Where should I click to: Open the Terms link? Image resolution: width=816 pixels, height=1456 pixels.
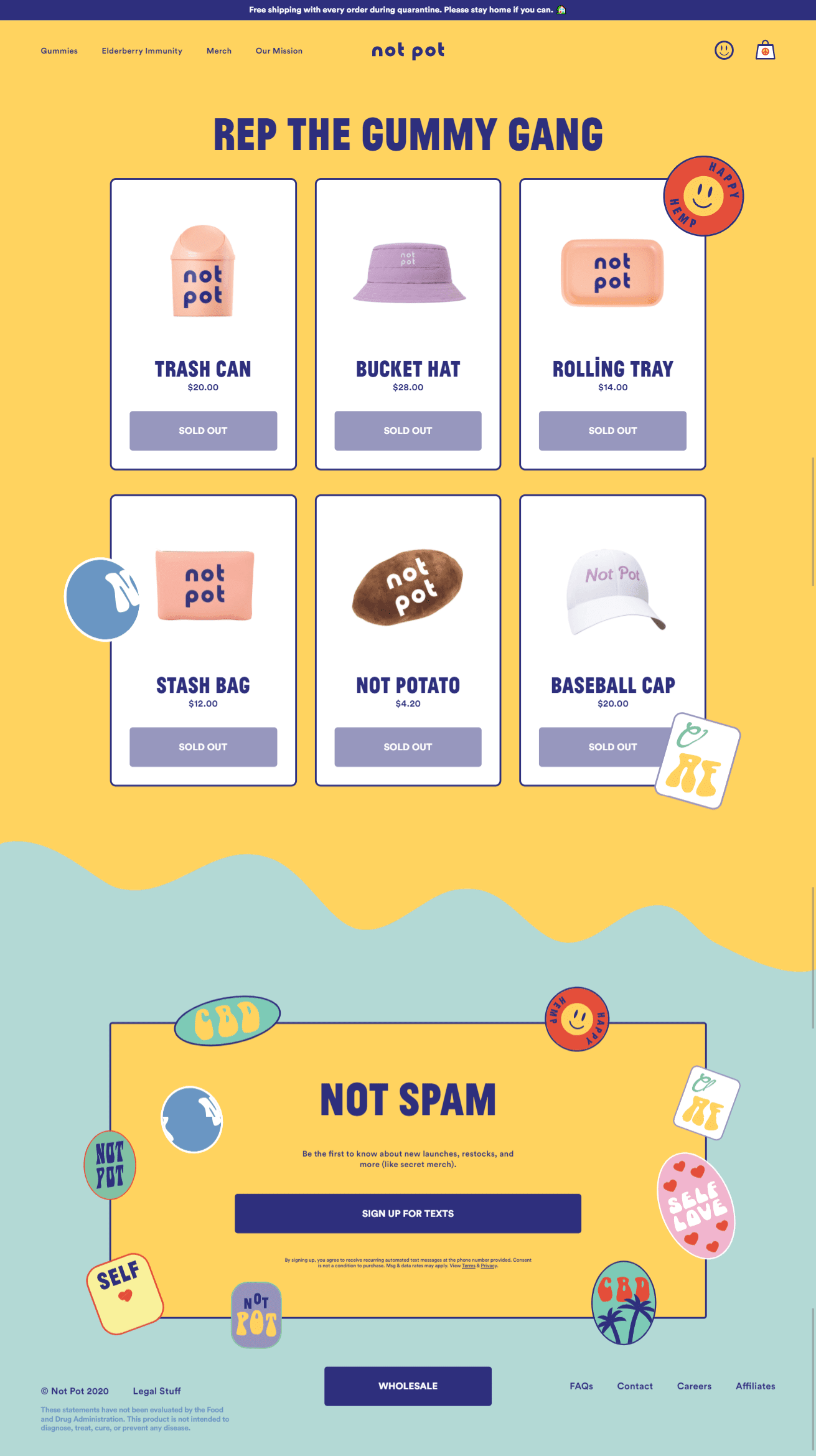(x=468, y=1266)
